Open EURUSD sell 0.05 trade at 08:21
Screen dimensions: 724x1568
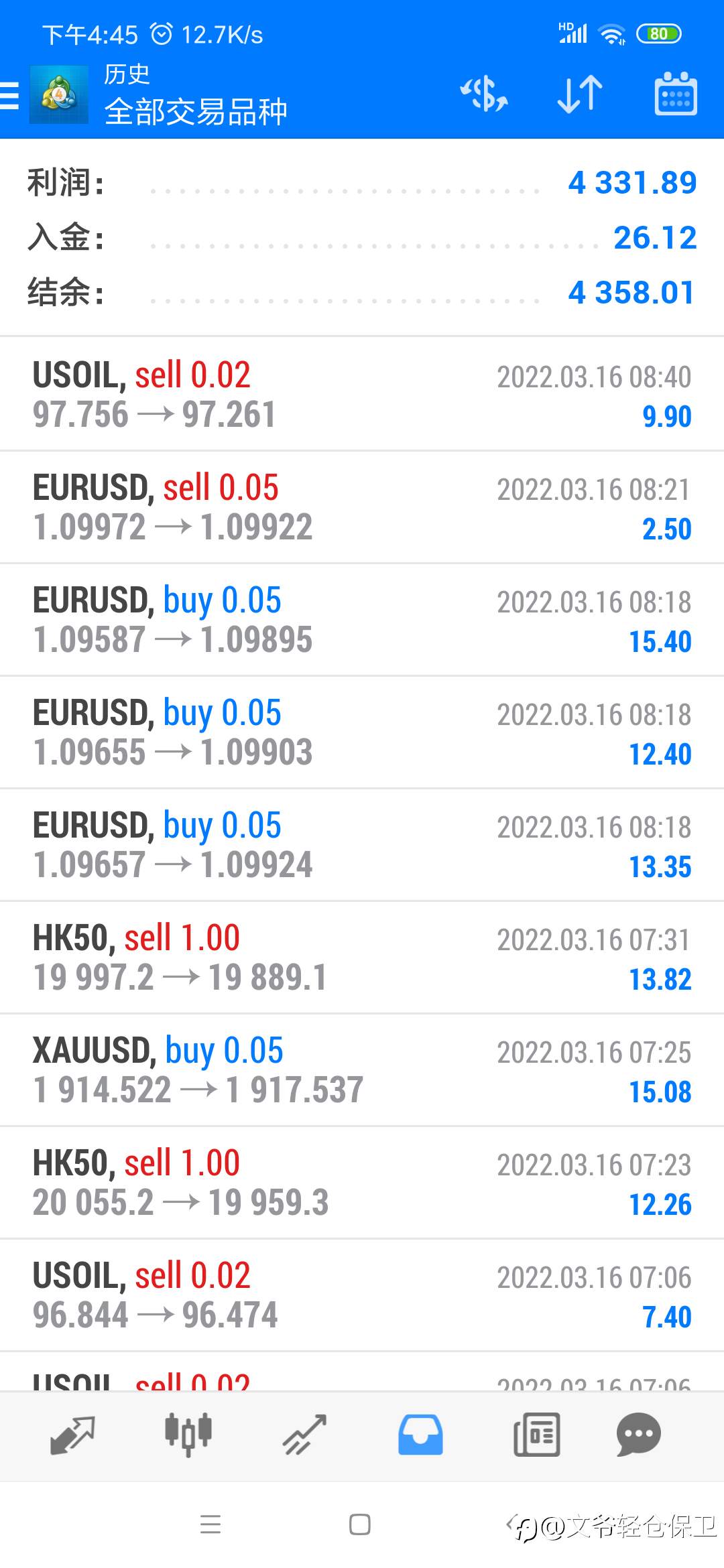362,507
